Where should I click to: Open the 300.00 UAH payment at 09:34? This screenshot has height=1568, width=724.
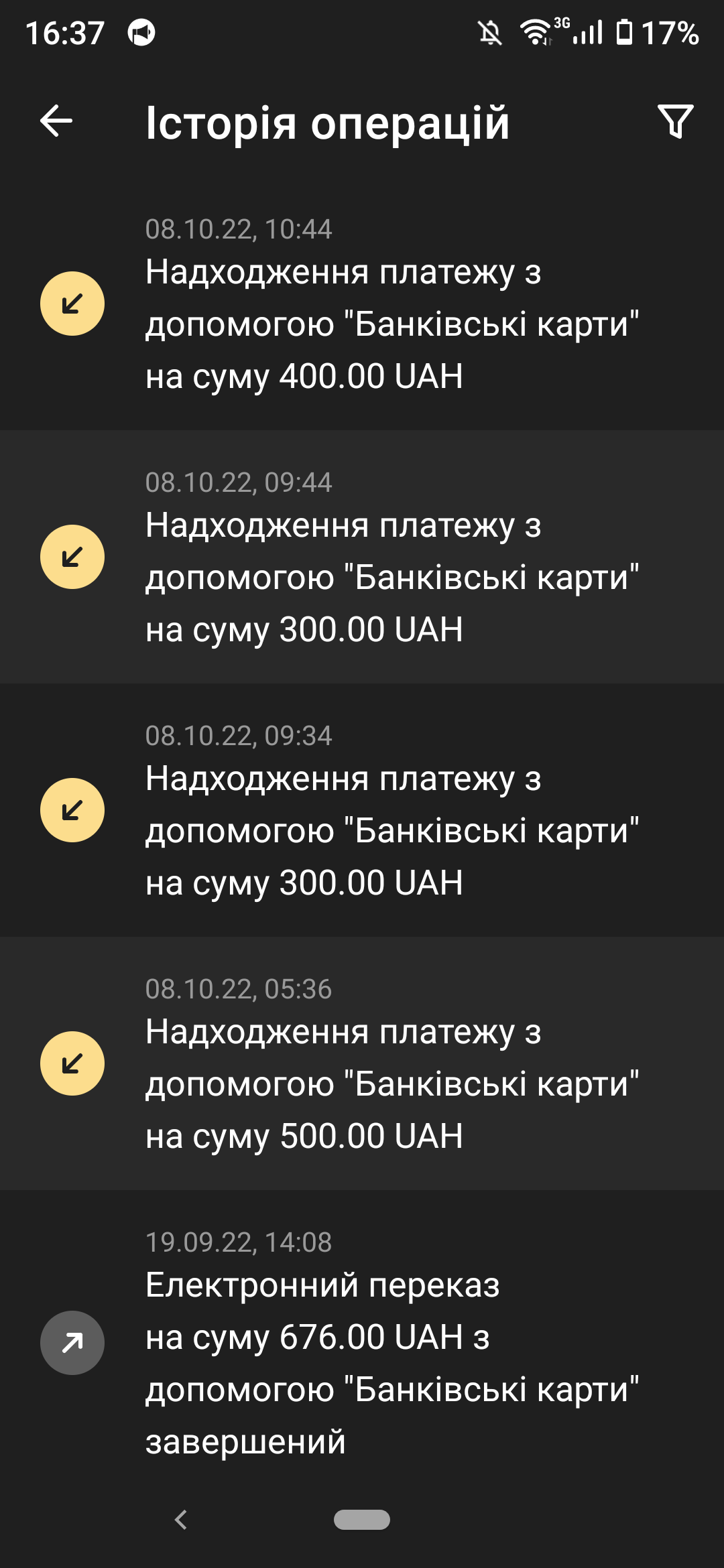coord(362,811)
